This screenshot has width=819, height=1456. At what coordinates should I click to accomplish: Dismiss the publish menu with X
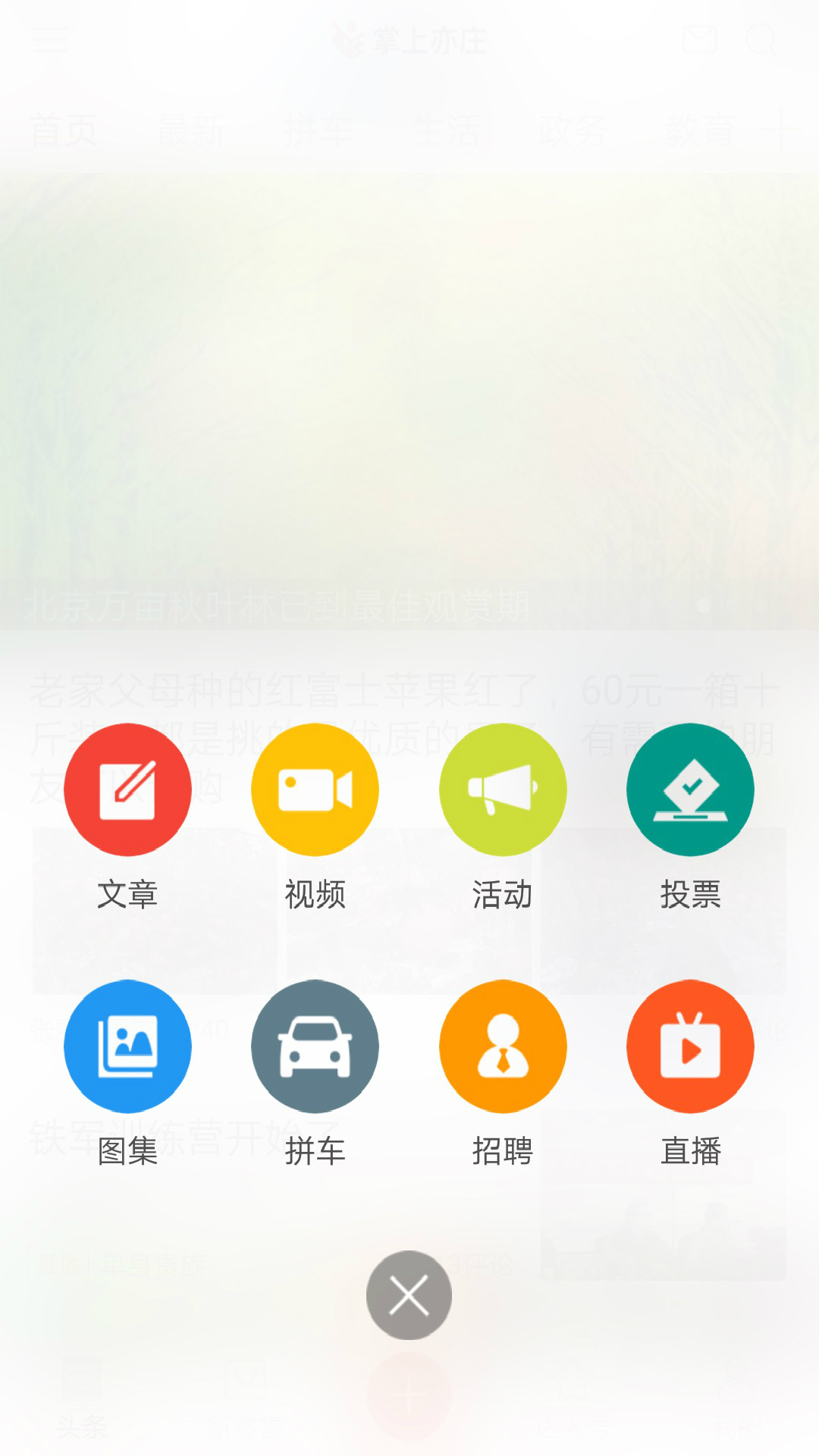[409, 1295]
